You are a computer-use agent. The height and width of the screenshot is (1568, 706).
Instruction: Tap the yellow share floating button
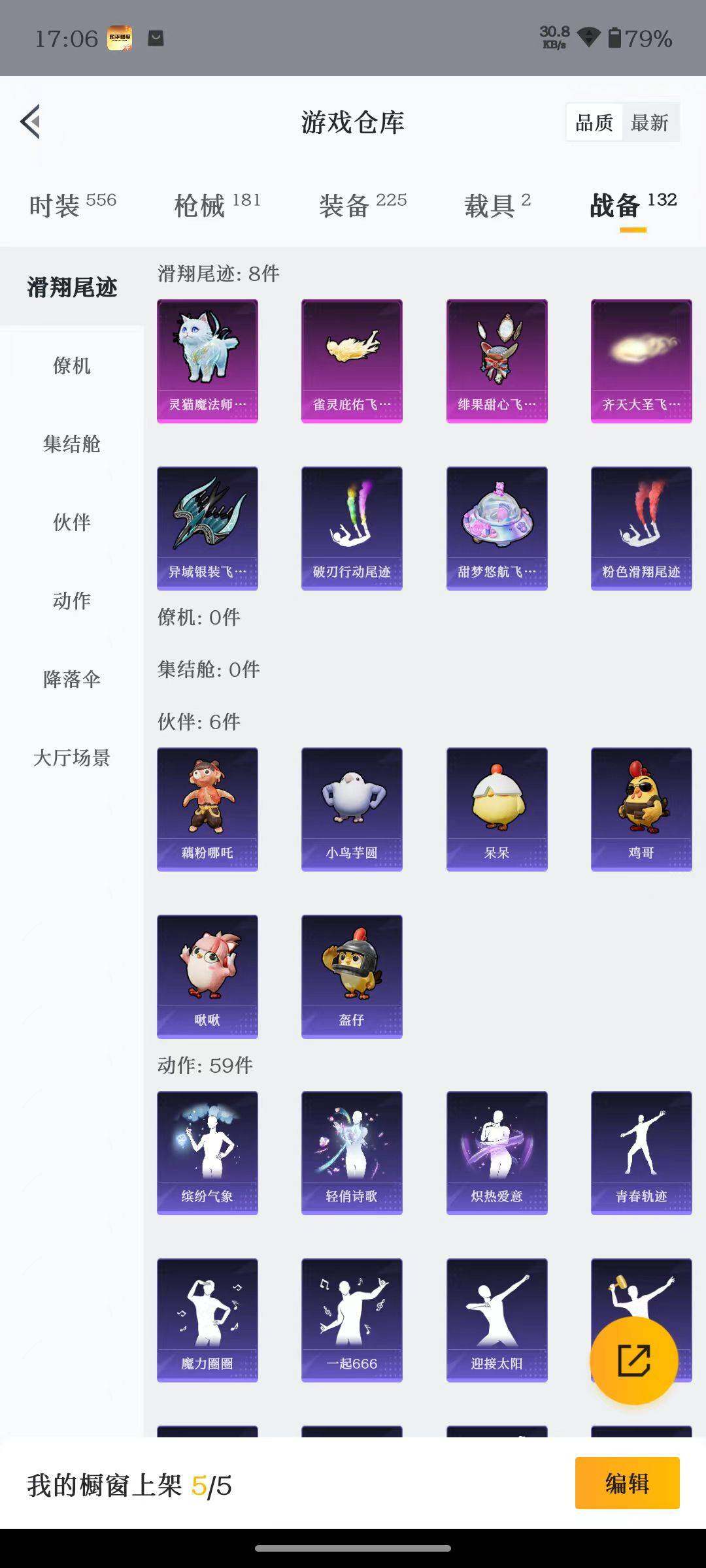point(633,1361)
